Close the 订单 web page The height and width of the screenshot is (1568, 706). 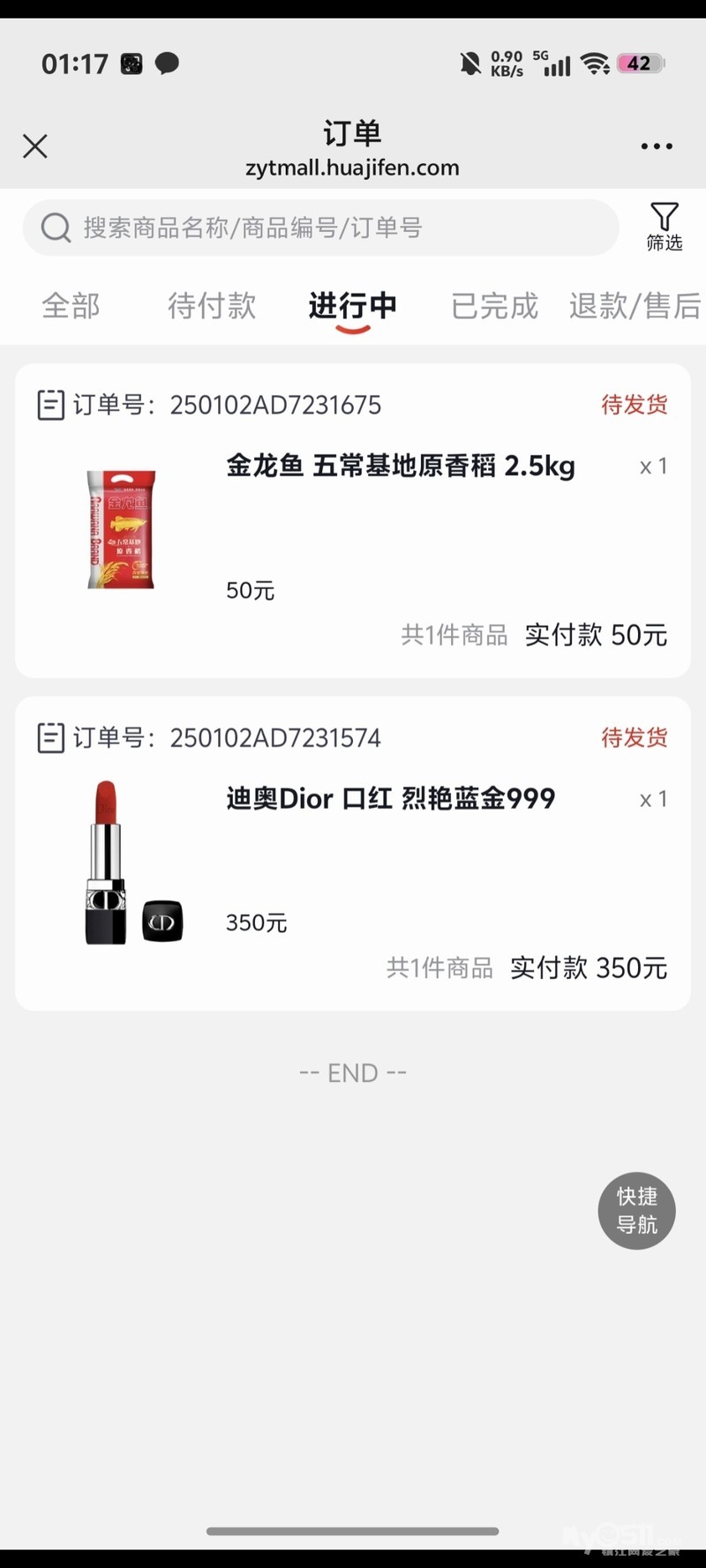[35, 146]
